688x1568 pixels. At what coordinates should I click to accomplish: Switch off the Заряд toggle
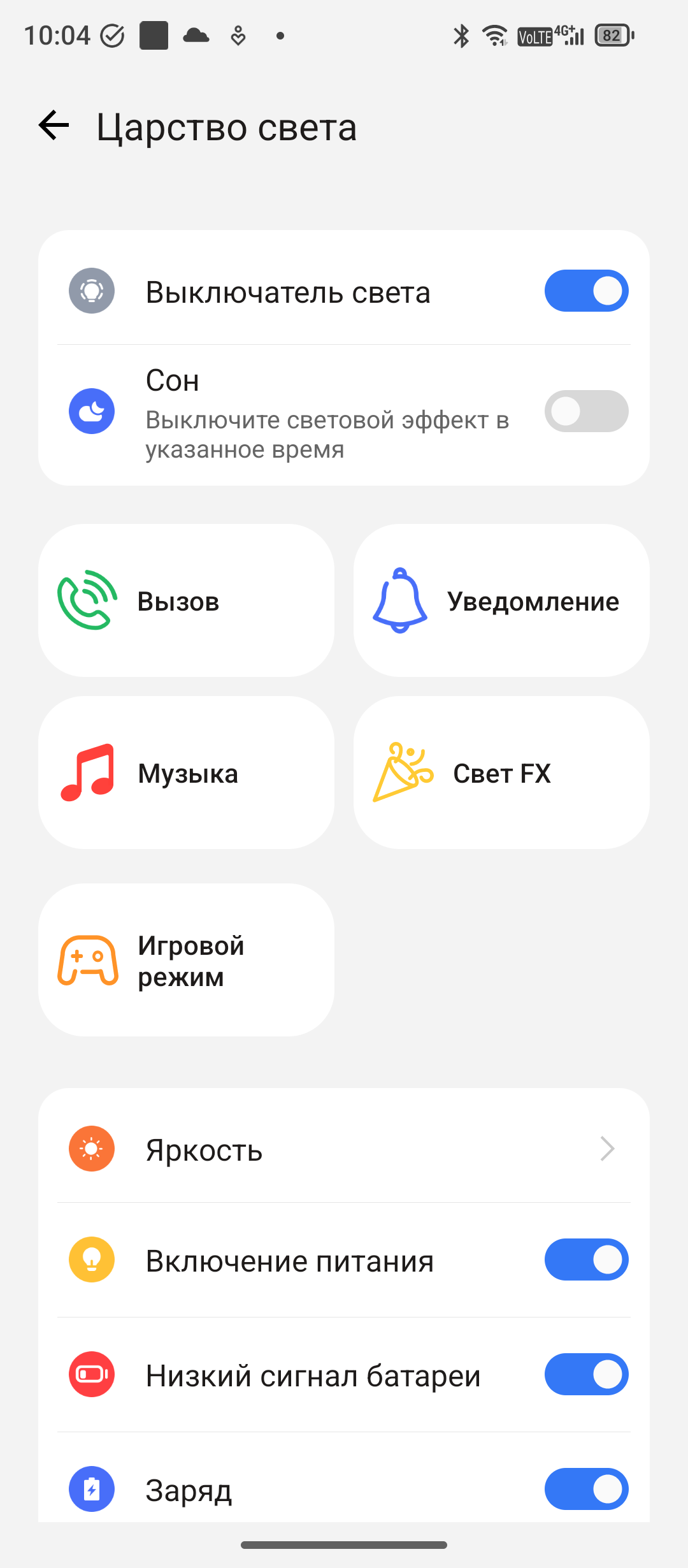pyautogui.click(x=586, y=1489)
